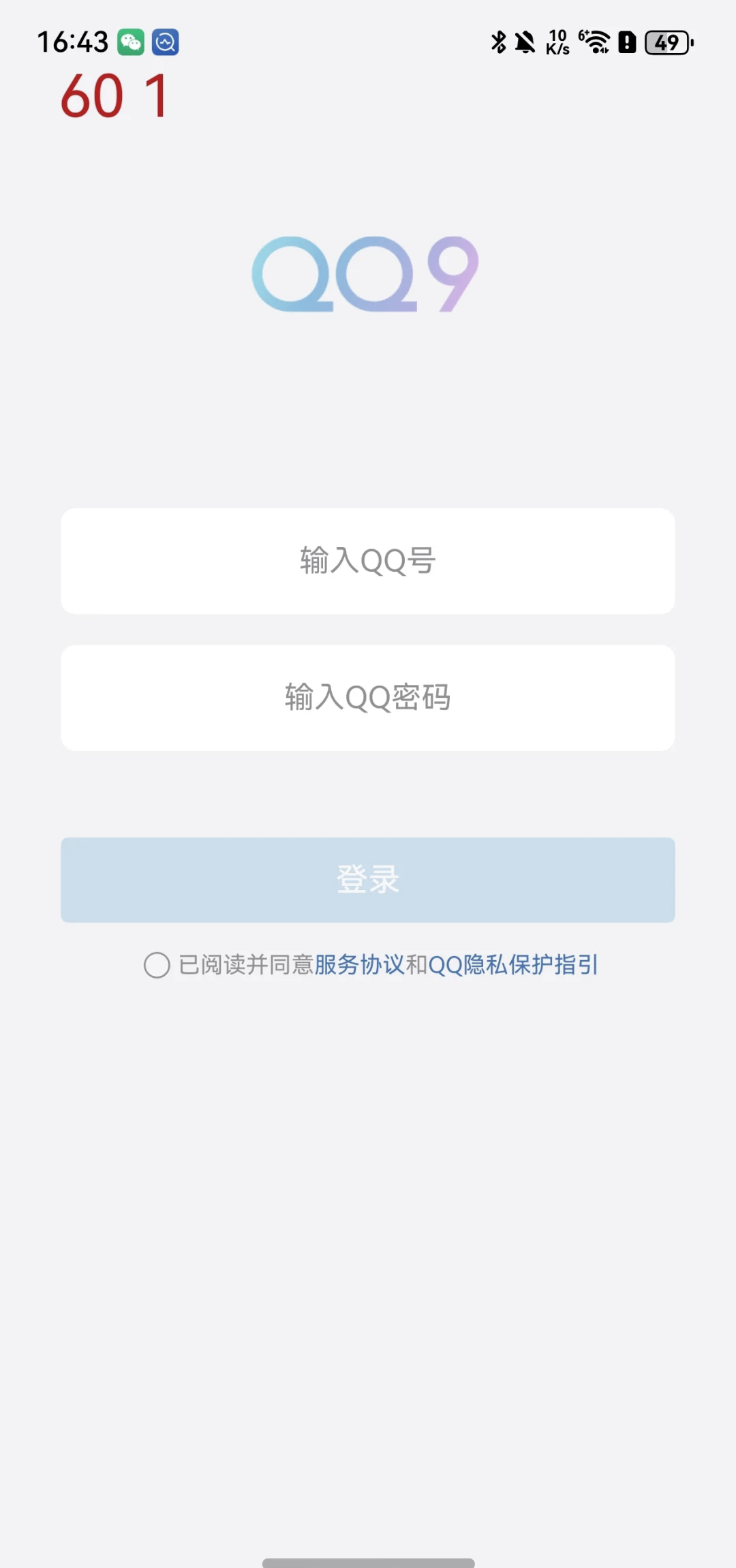
Task: Tap the battery indicator showing 49
Action: tap(666, 42)
